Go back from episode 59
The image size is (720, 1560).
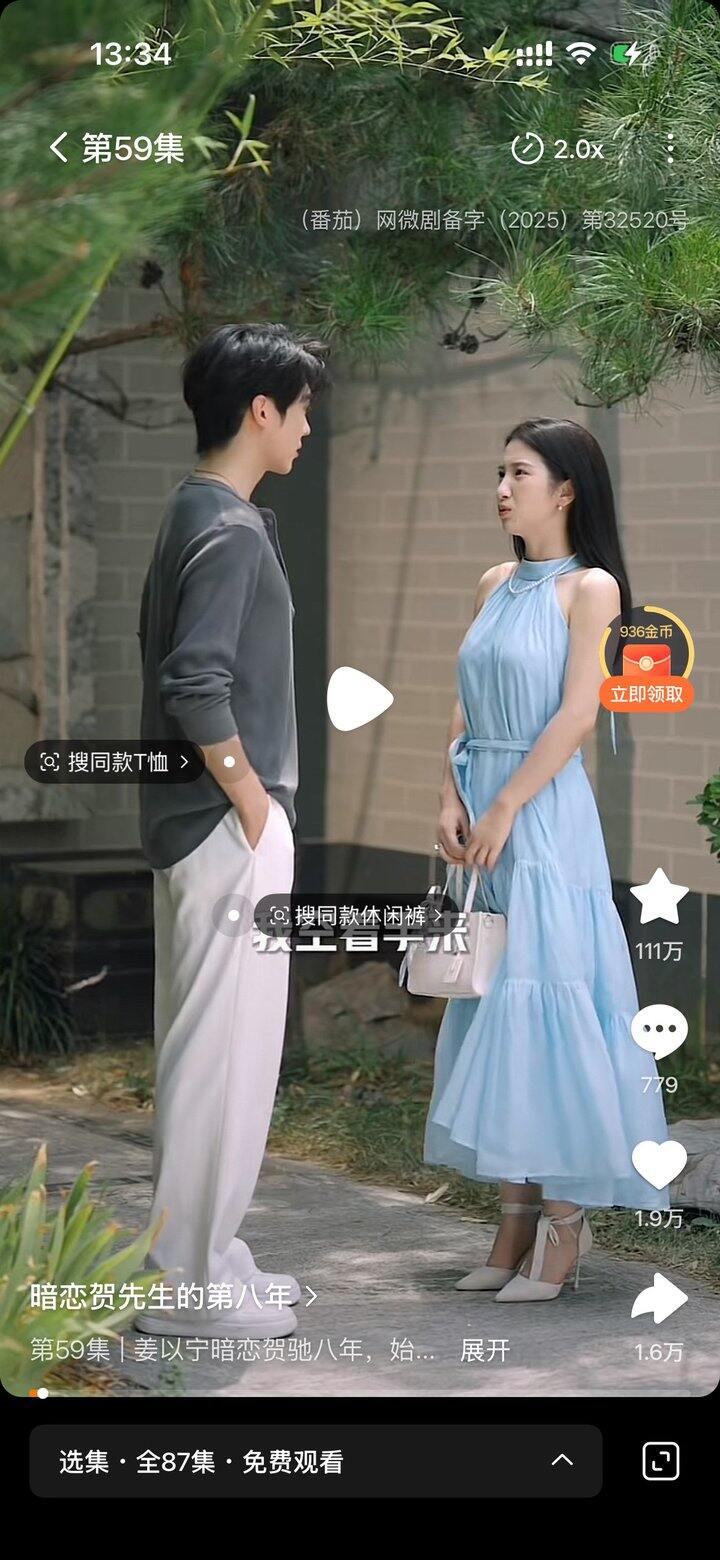(59, 149)
